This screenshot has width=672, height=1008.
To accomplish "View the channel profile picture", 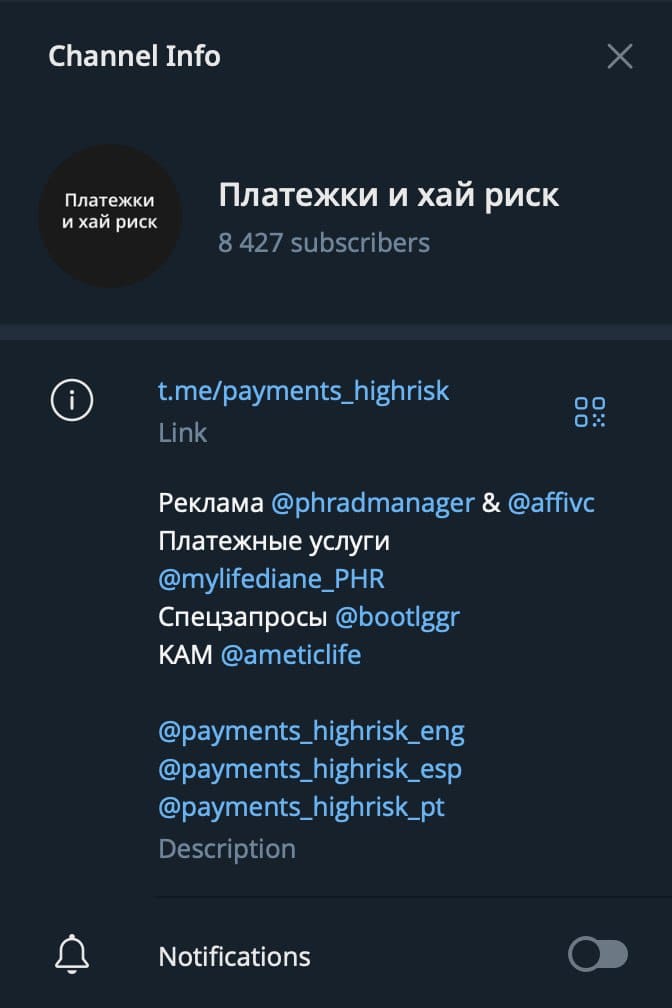I will coord(110,216).
